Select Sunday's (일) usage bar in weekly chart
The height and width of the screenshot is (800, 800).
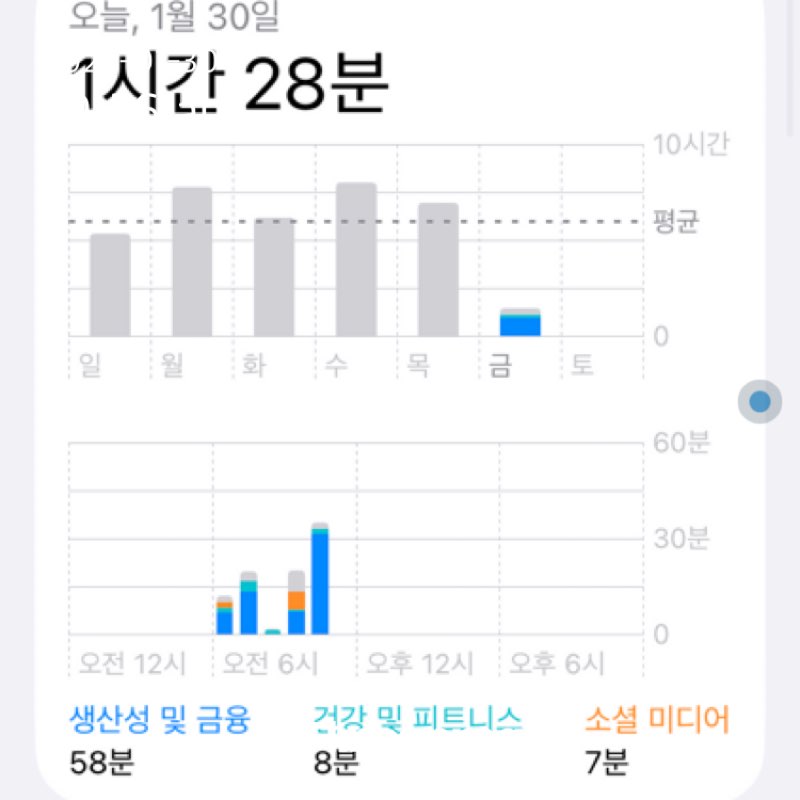tap(110, 286)
